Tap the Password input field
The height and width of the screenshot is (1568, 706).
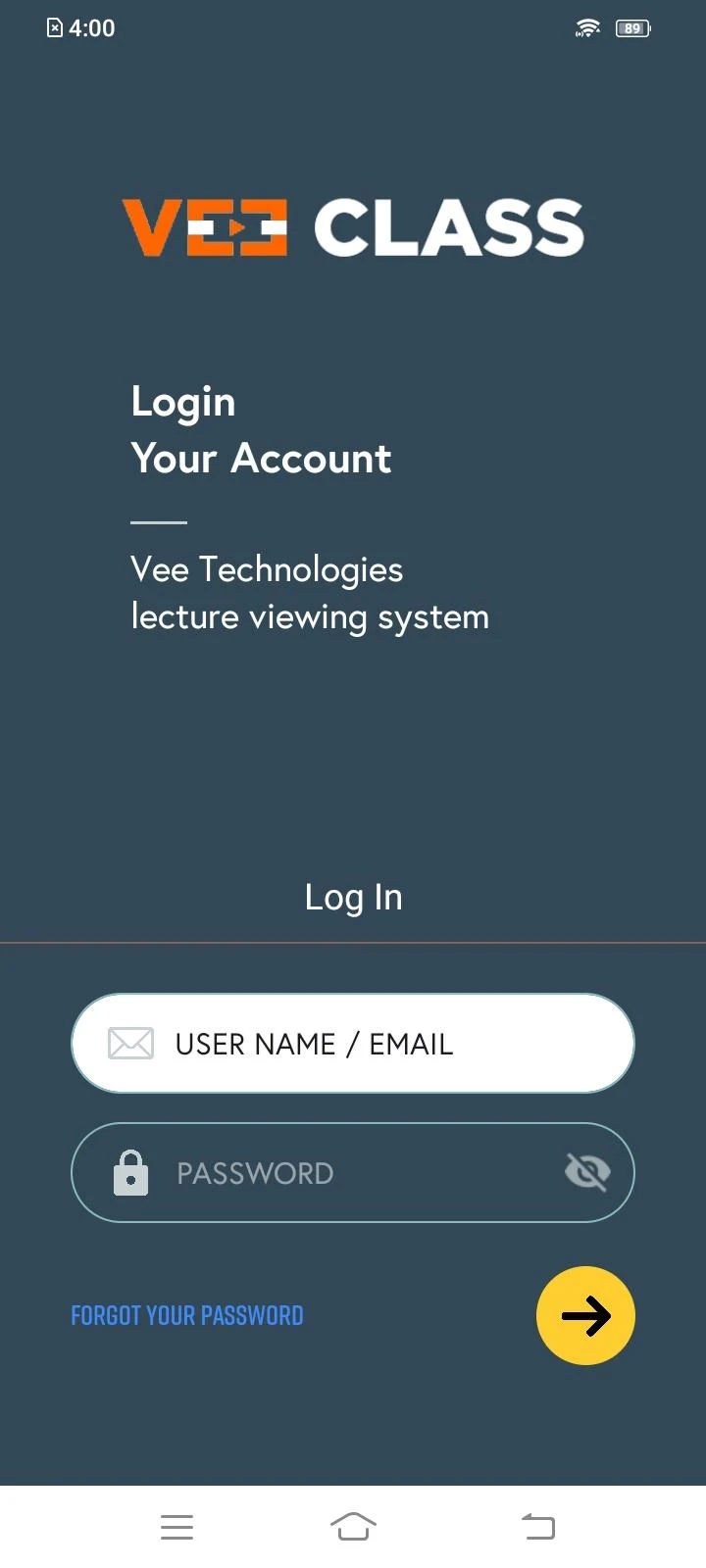coord(353,1172)
